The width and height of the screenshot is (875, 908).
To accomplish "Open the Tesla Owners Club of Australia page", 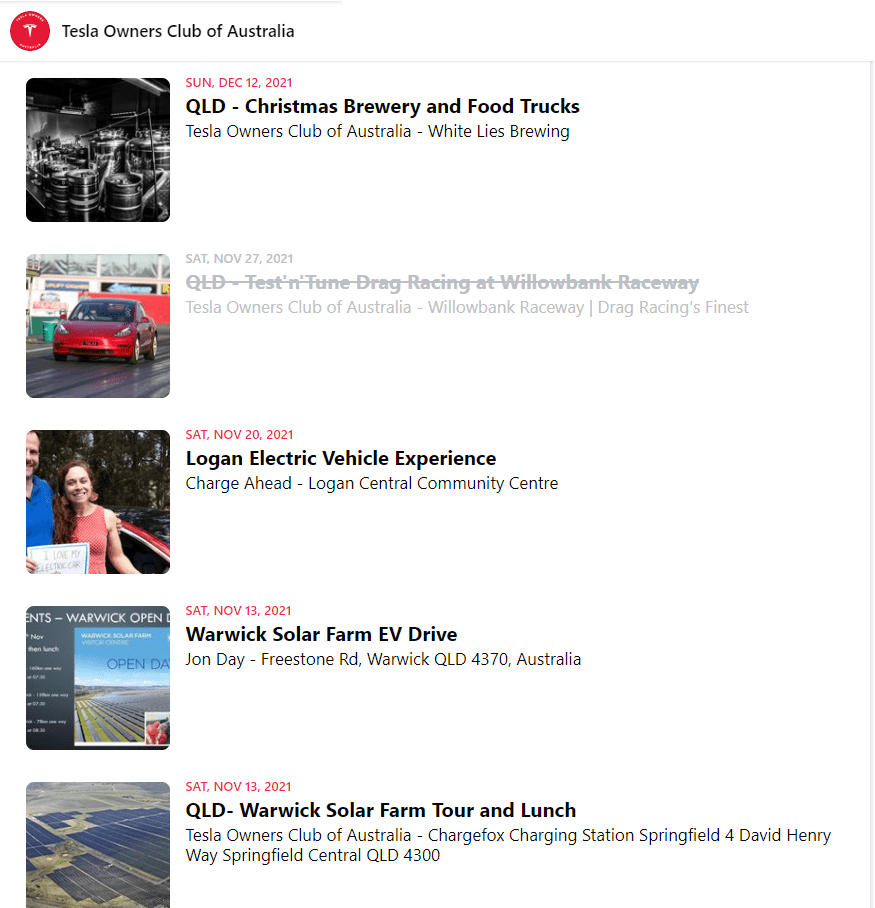I will coord(178,31).
